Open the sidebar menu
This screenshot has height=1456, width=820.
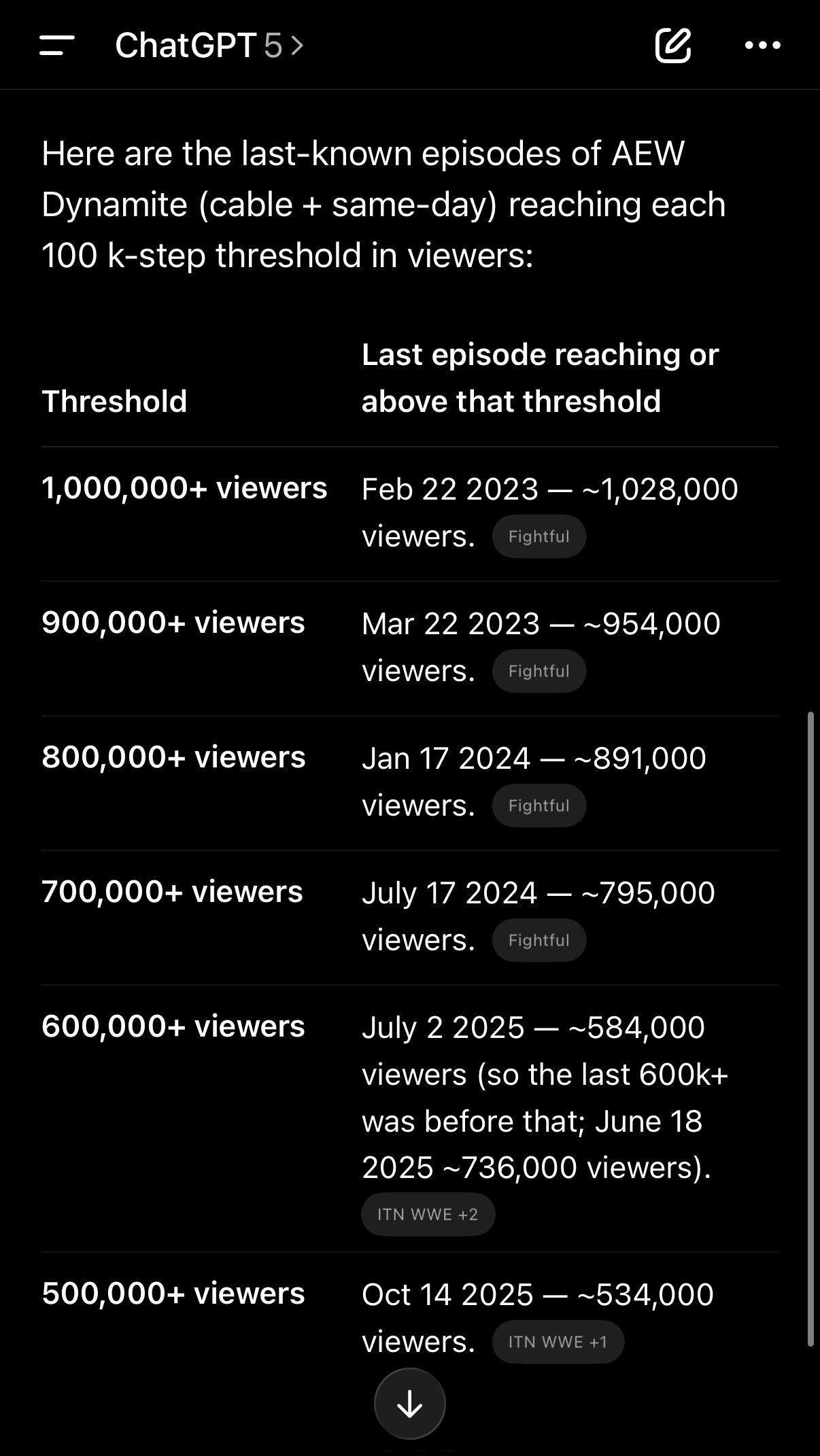coord(57,46)
